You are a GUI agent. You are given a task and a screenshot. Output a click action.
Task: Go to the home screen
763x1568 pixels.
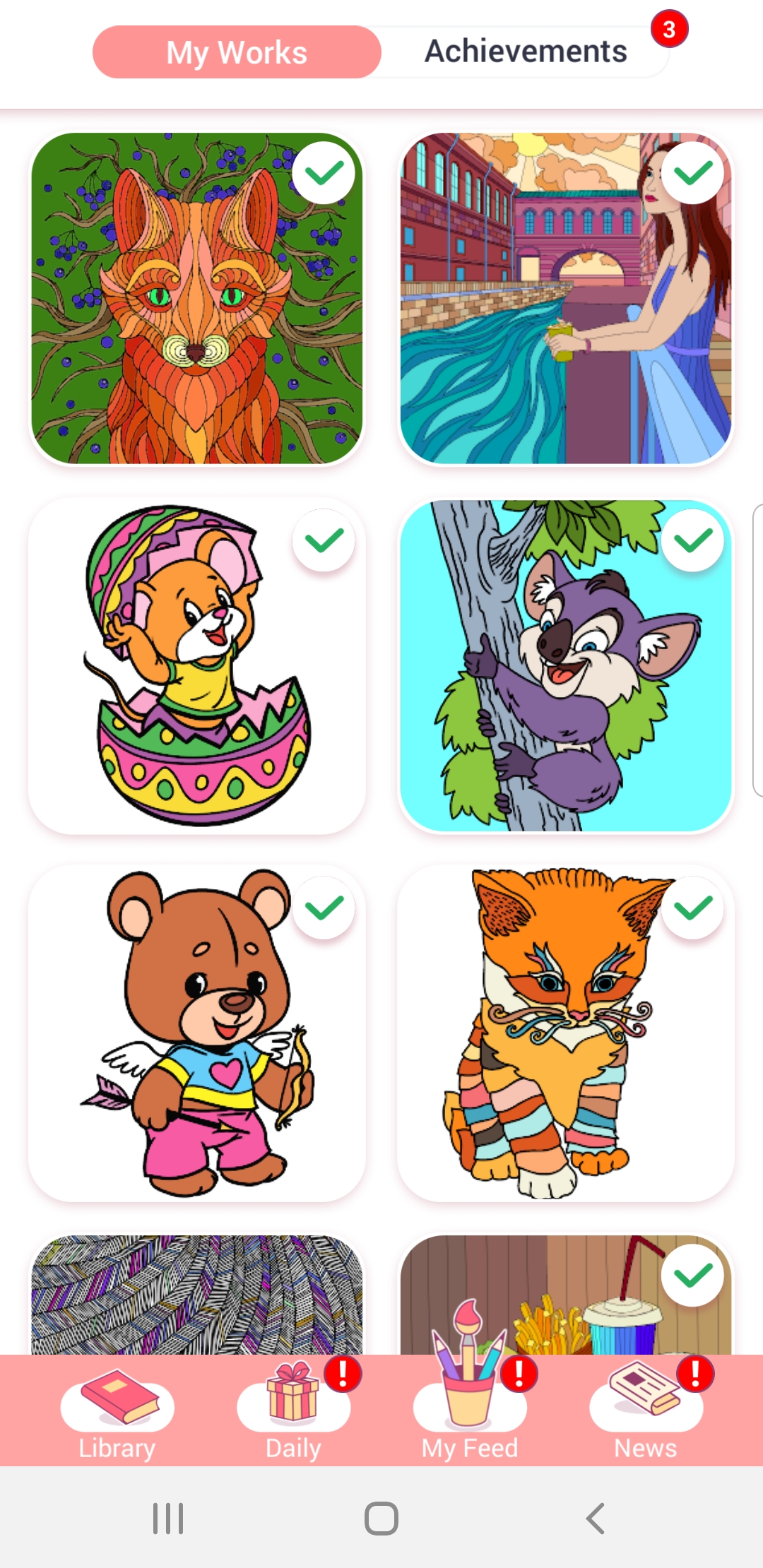(381, 1518)
